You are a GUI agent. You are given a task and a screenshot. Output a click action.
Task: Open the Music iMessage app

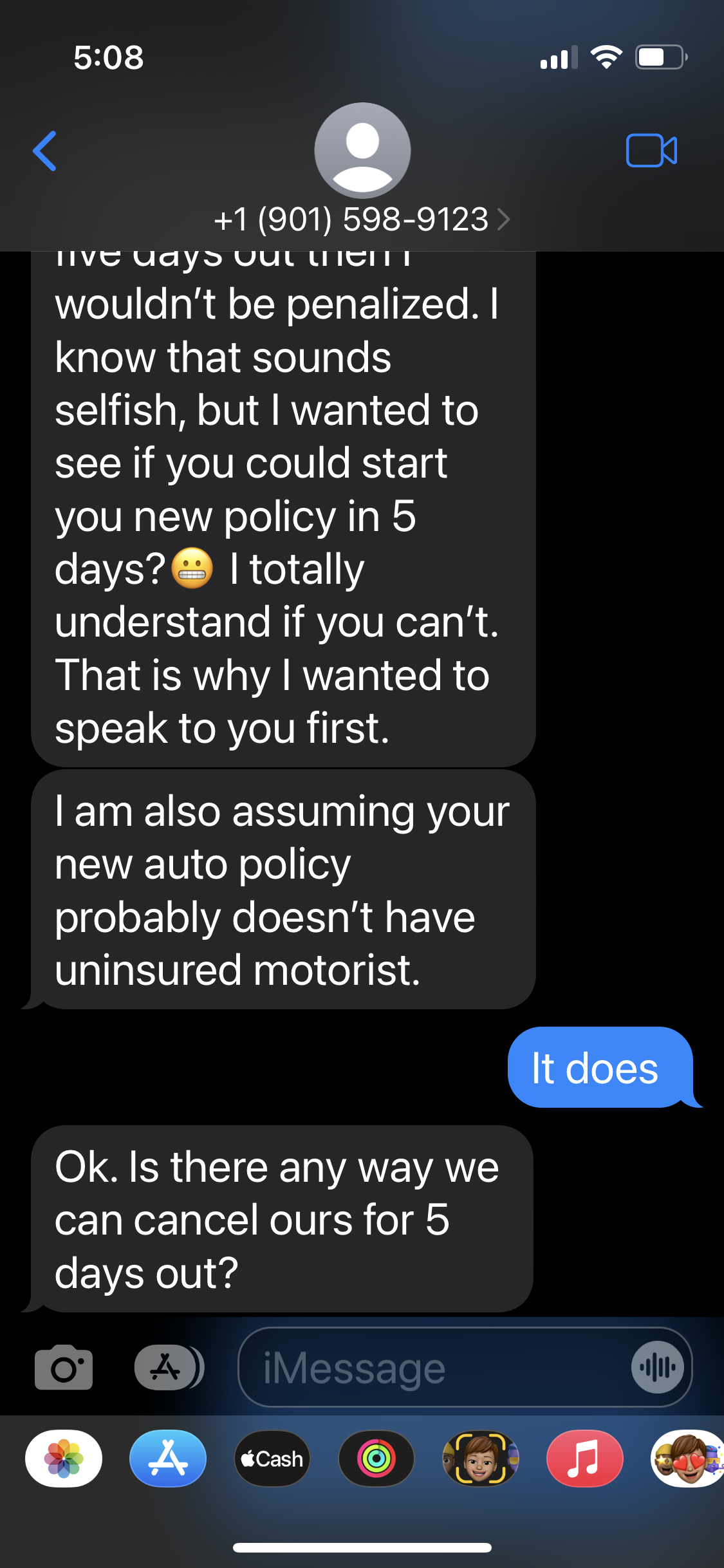[584, 1459]
